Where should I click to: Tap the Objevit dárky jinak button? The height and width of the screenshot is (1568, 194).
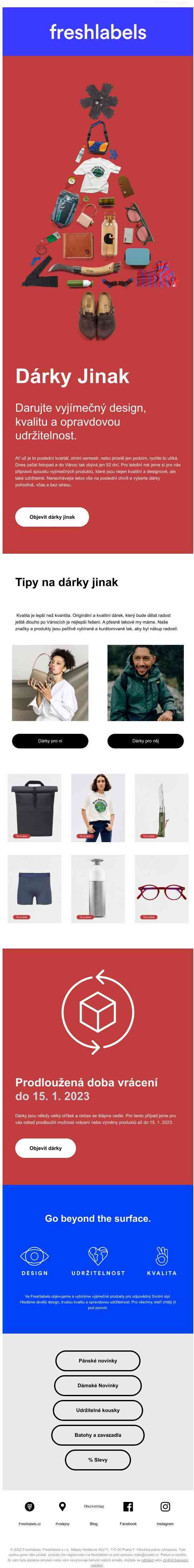pos(52,517)
